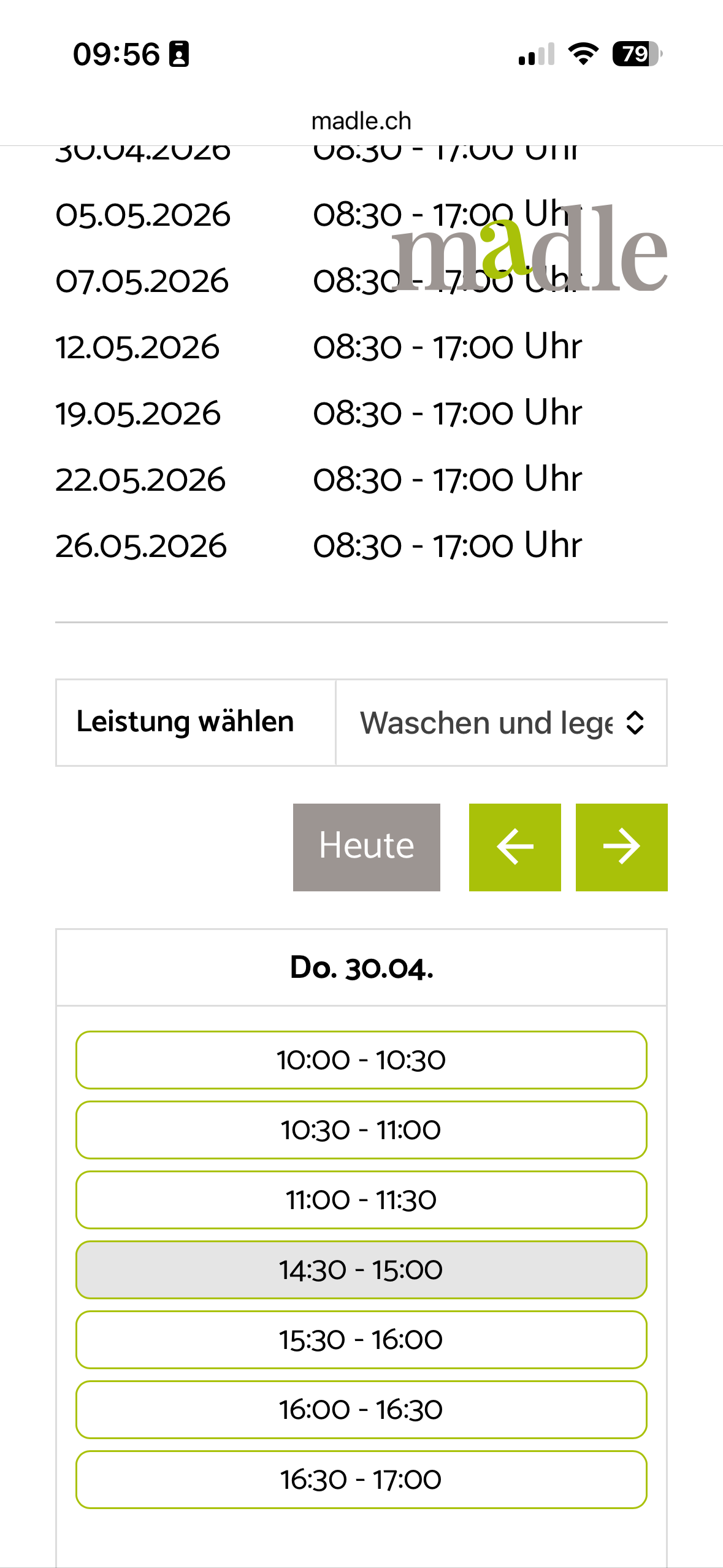This screenshot has height=1568, width=723.
Task: Choose the 10:00 - 10:30 time slot
Action: [361, 1059]
